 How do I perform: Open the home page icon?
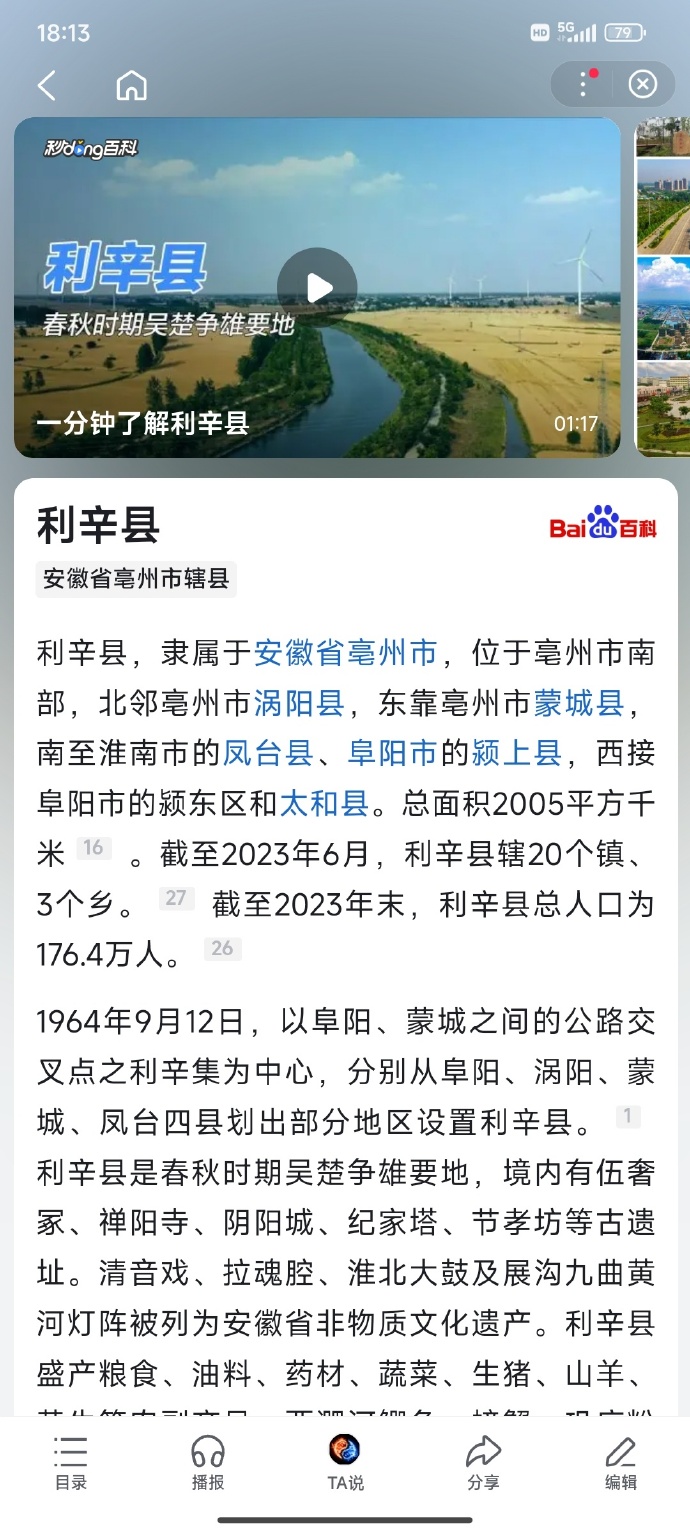pos(131,86)
